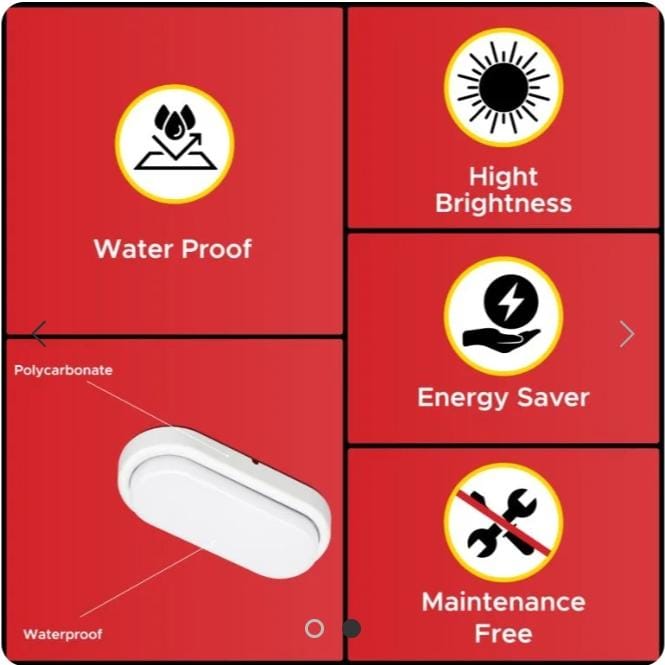The height and width of the screenshot is (665, 665).
Task: Advance to the next carousel image
Action: 627,334
